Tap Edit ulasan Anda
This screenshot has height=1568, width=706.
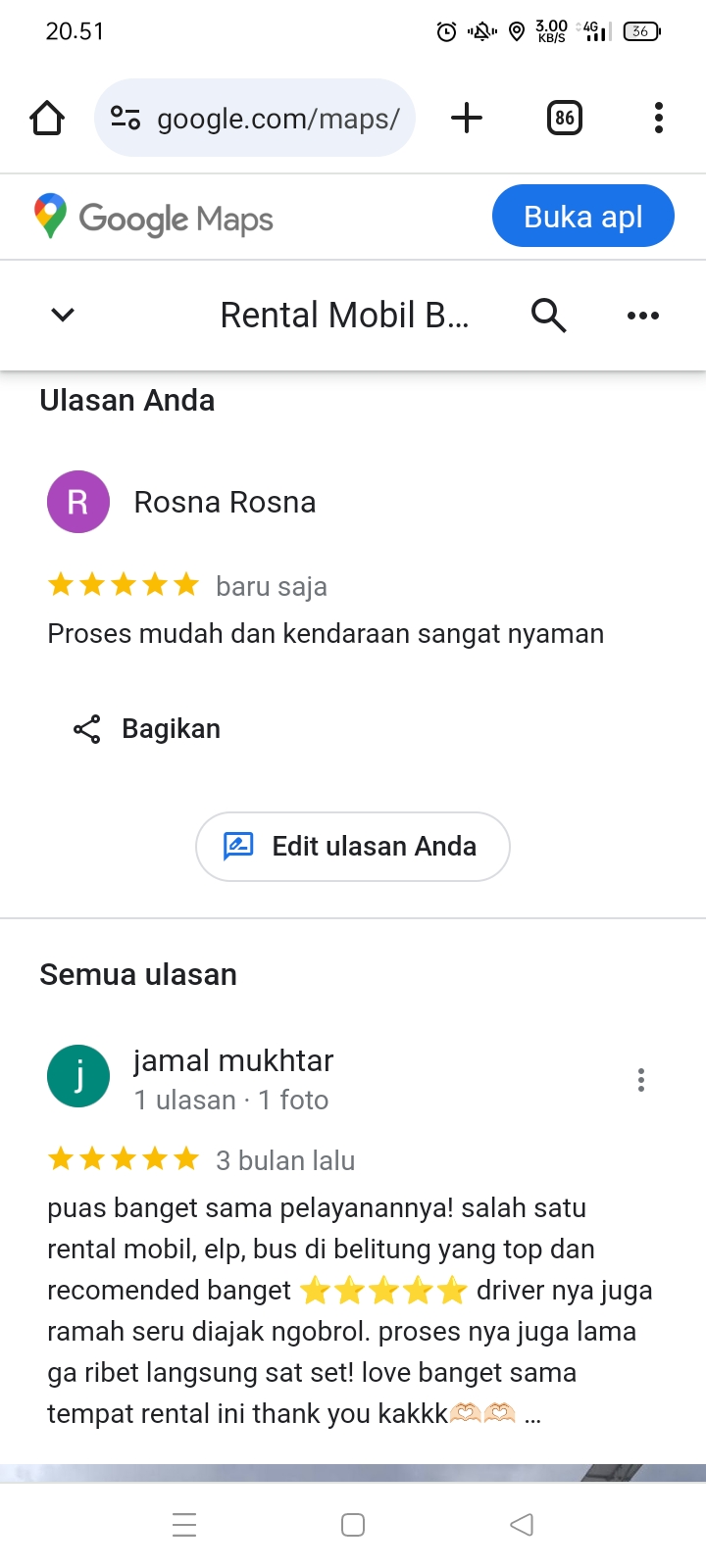click(x=353, y=847)
